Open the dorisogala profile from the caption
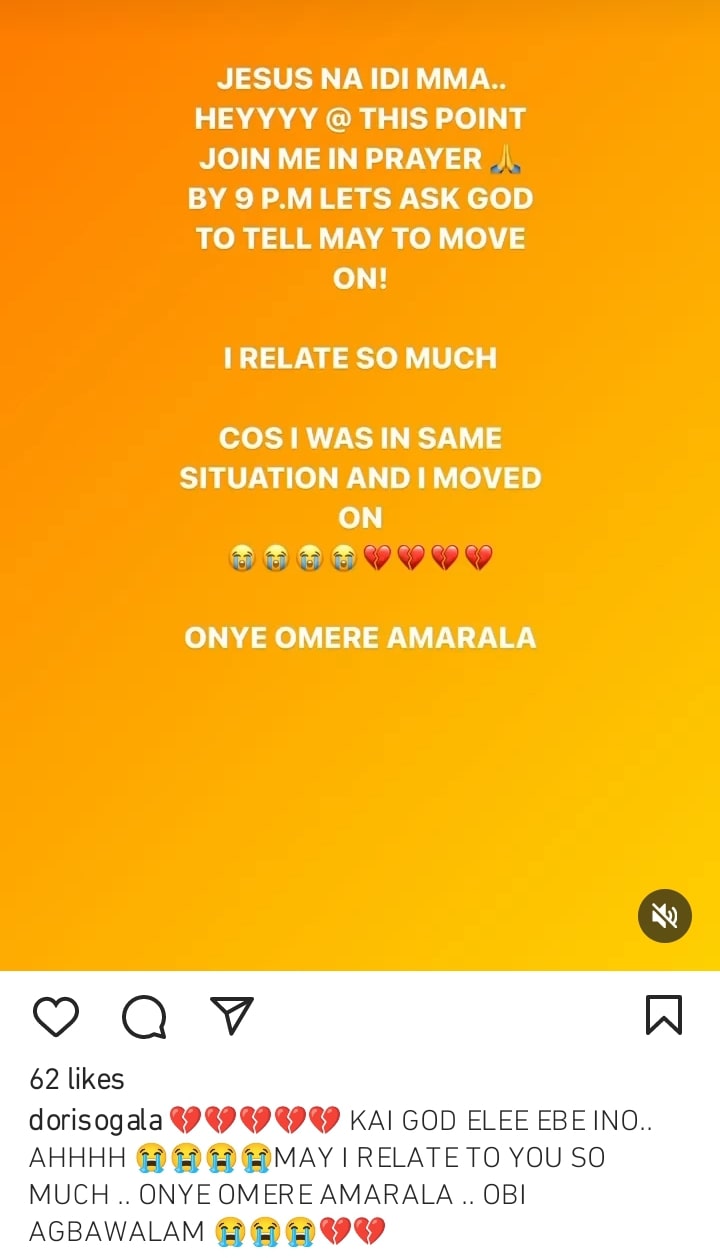 click(96, 1119)
